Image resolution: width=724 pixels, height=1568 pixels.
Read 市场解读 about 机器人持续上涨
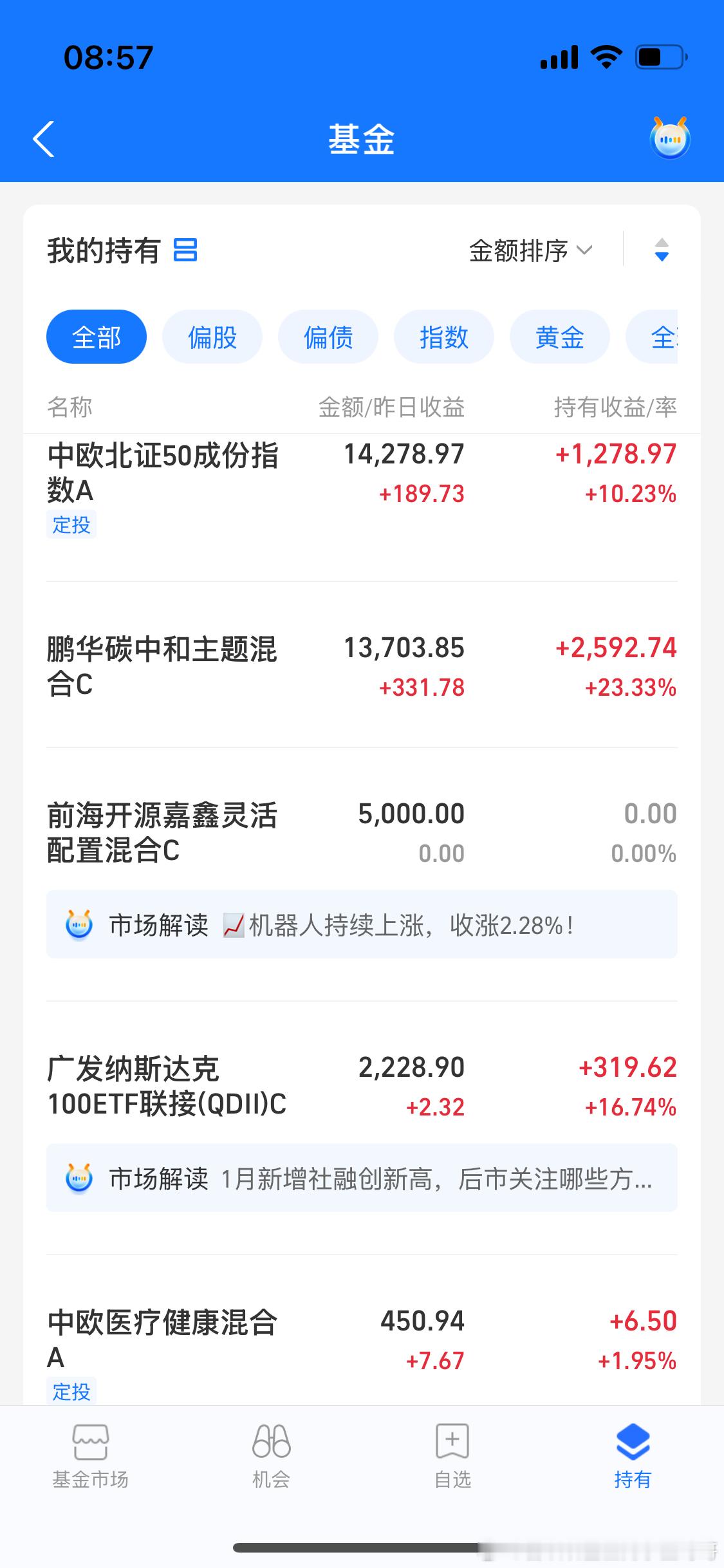tap(362, 924)
